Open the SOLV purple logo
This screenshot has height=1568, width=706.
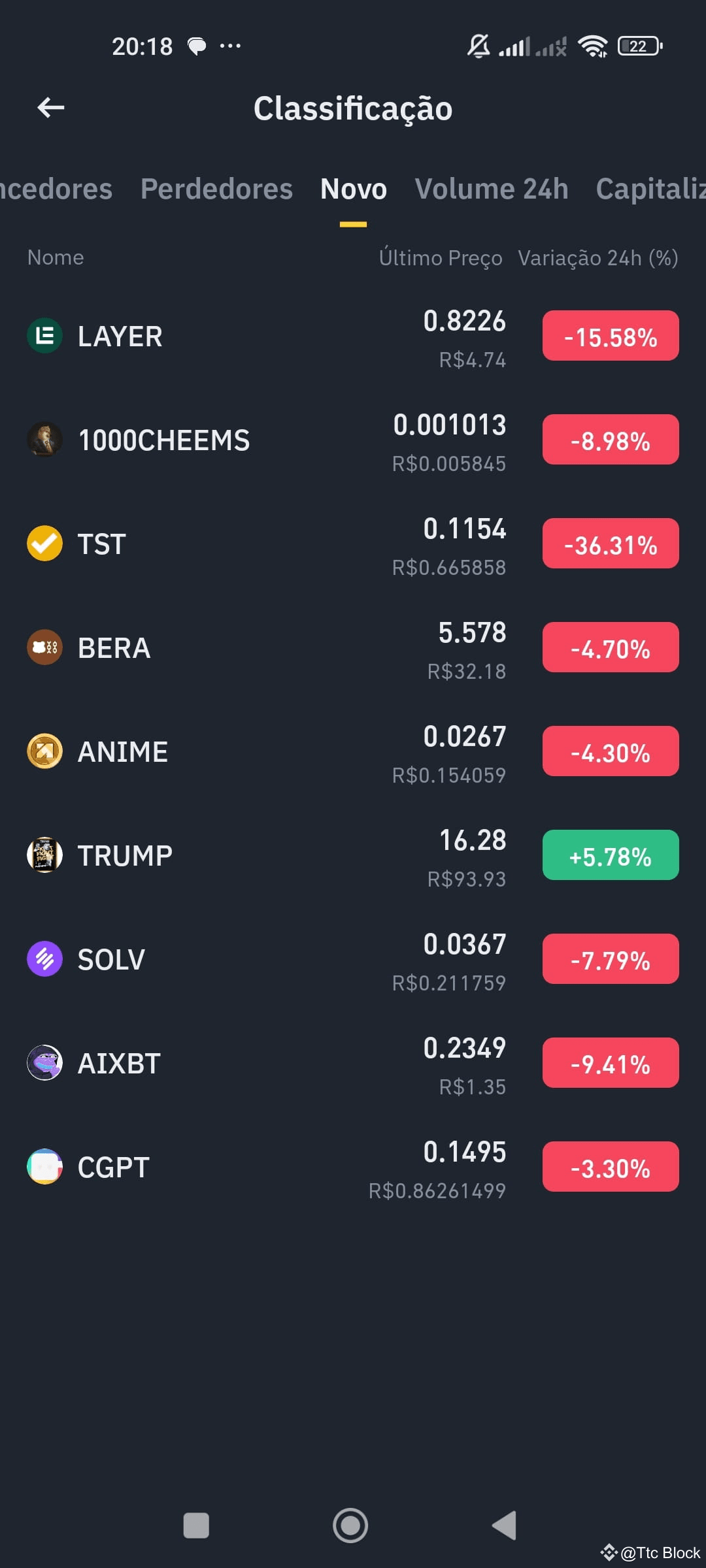pos(44,958)
